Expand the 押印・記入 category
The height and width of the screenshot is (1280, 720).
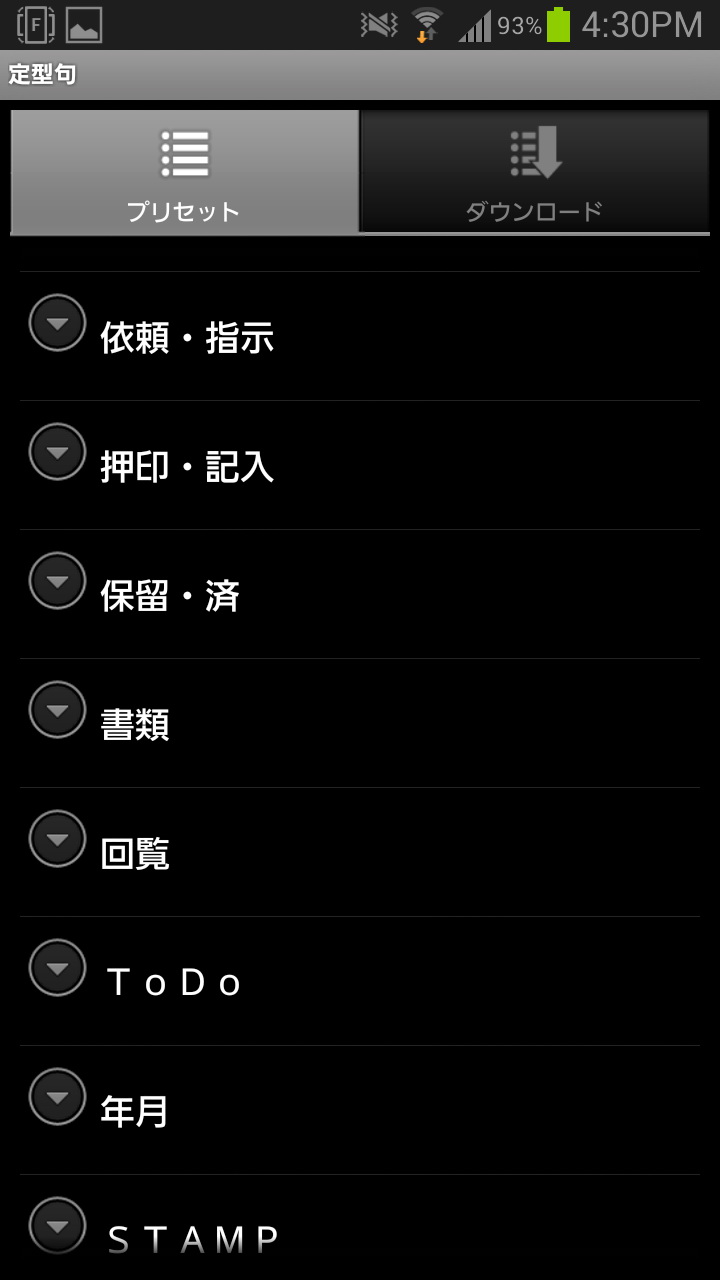[x=57, y=452]
